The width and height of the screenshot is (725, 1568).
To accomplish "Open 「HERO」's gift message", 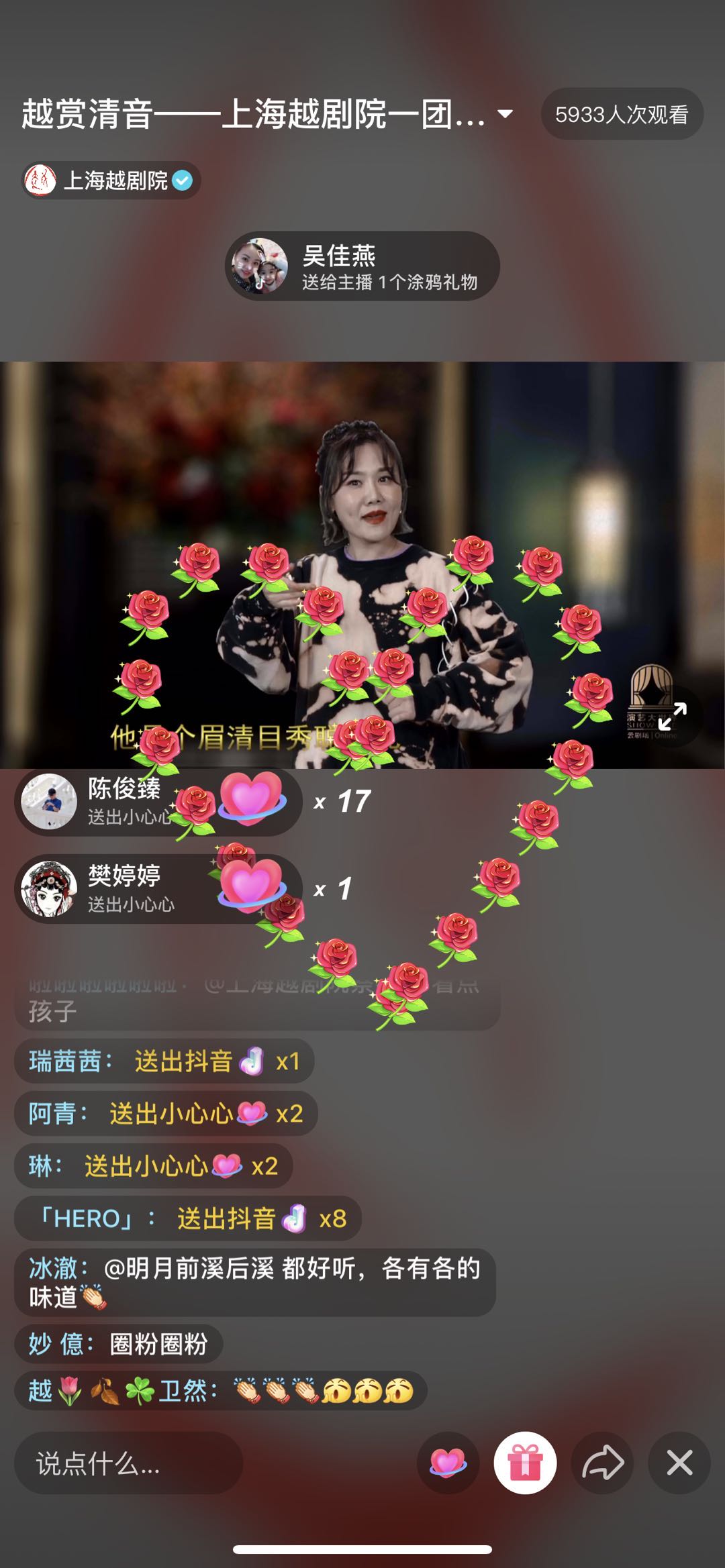I will point(188,1218).
